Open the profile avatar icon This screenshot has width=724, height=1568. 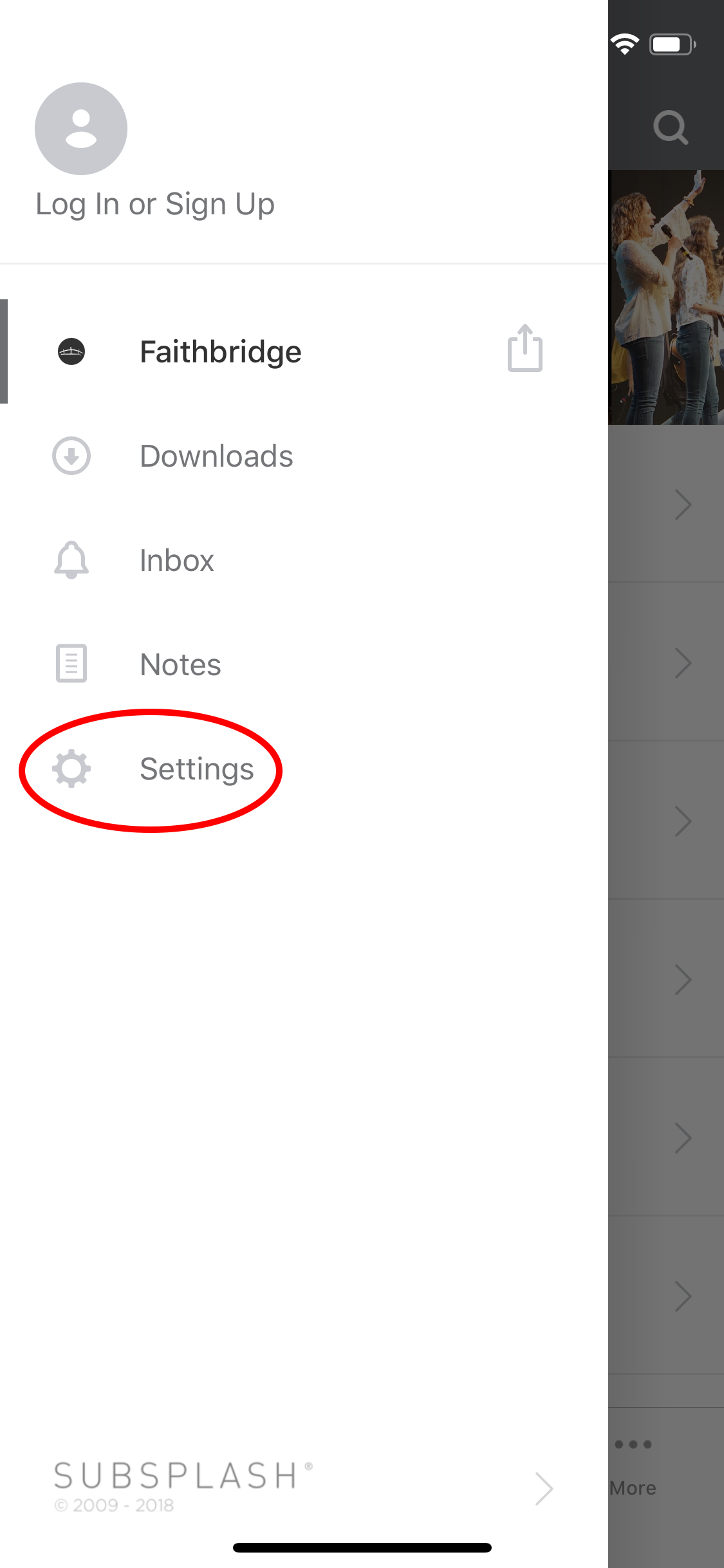[81, 129]
